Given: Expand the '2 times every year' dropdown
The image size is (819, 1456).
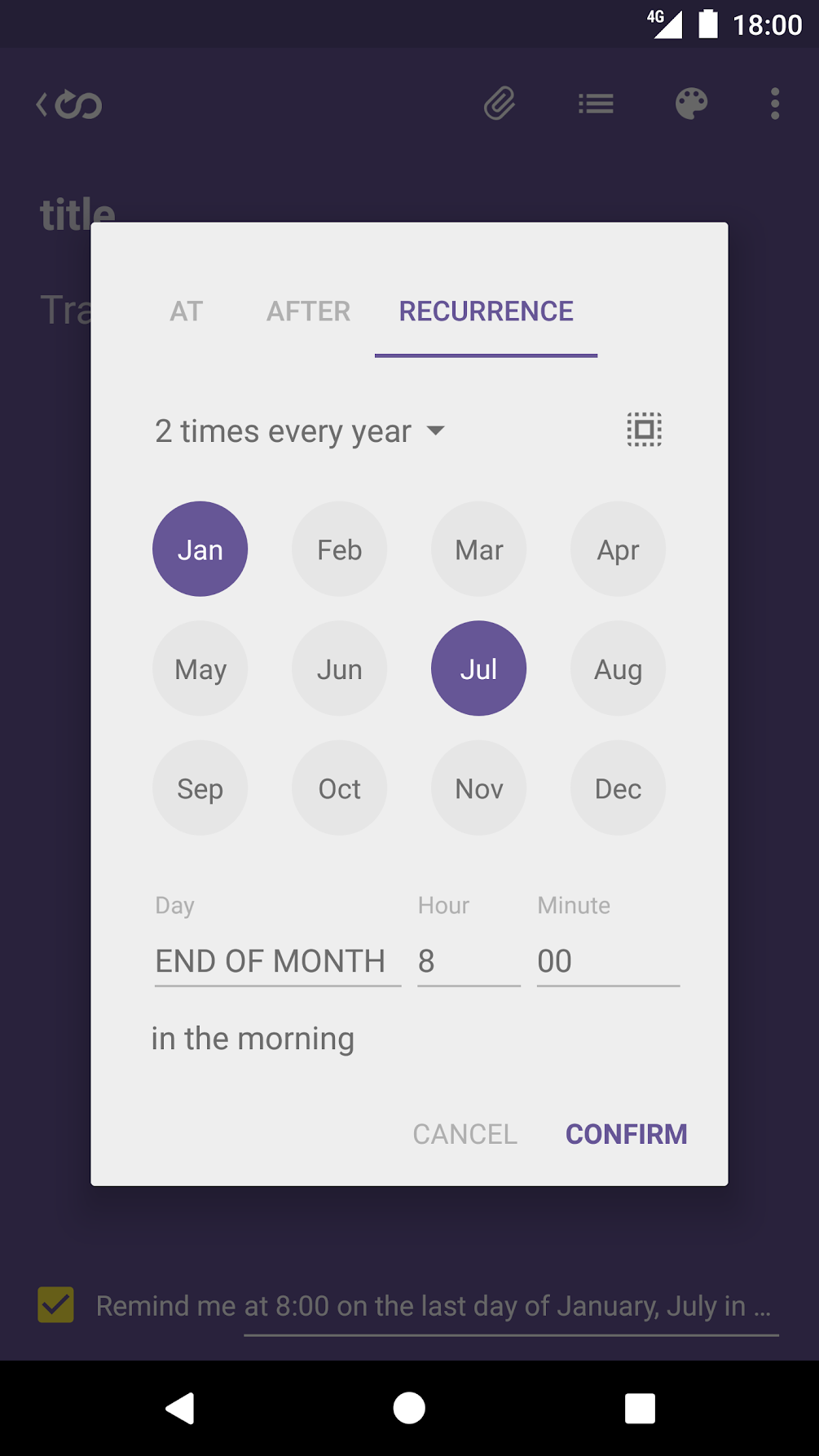Looking at the screenshot, I should coord(299,430).
